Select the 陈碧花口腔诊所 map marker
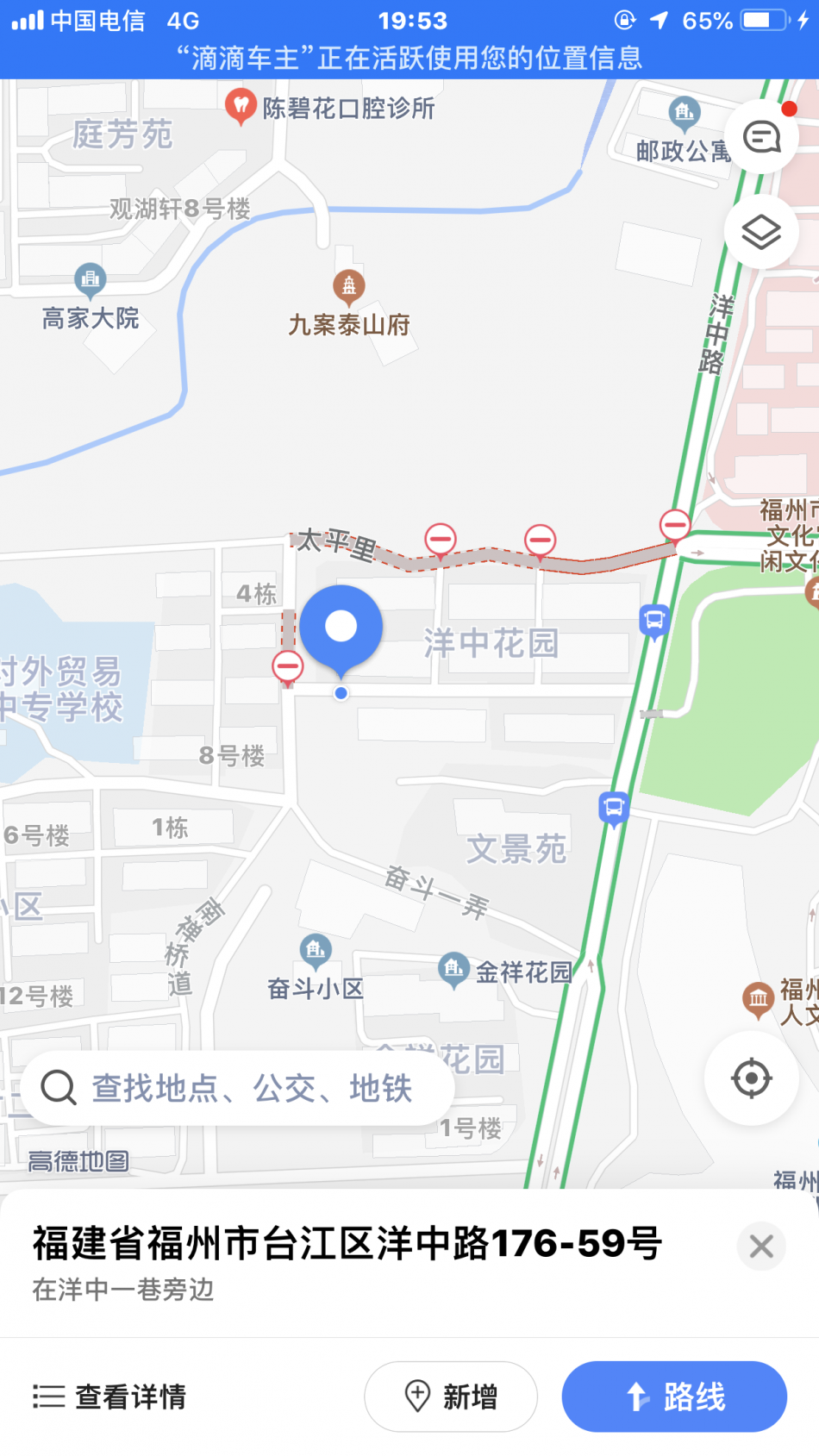This screenshot has height=1456, width=819. click(x=241, y=107)
